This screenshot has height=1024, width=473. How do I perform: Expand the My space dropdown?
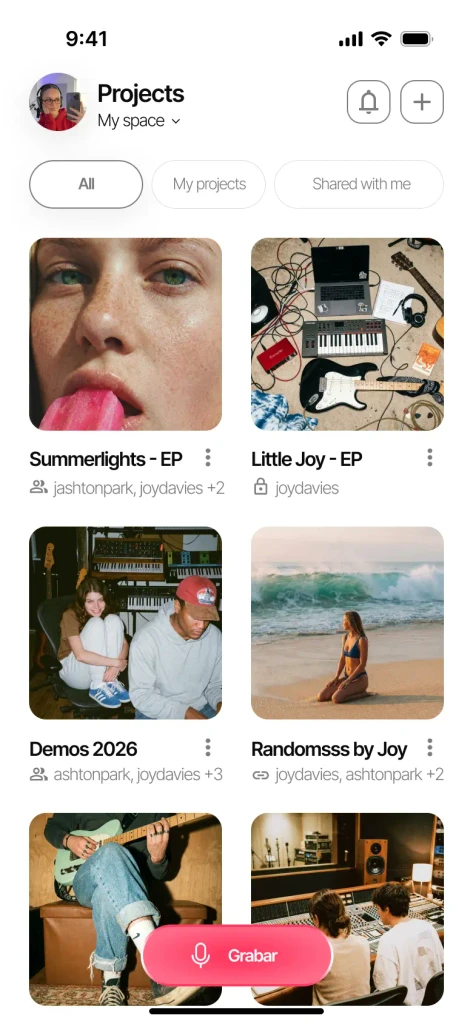pos(139,121)
